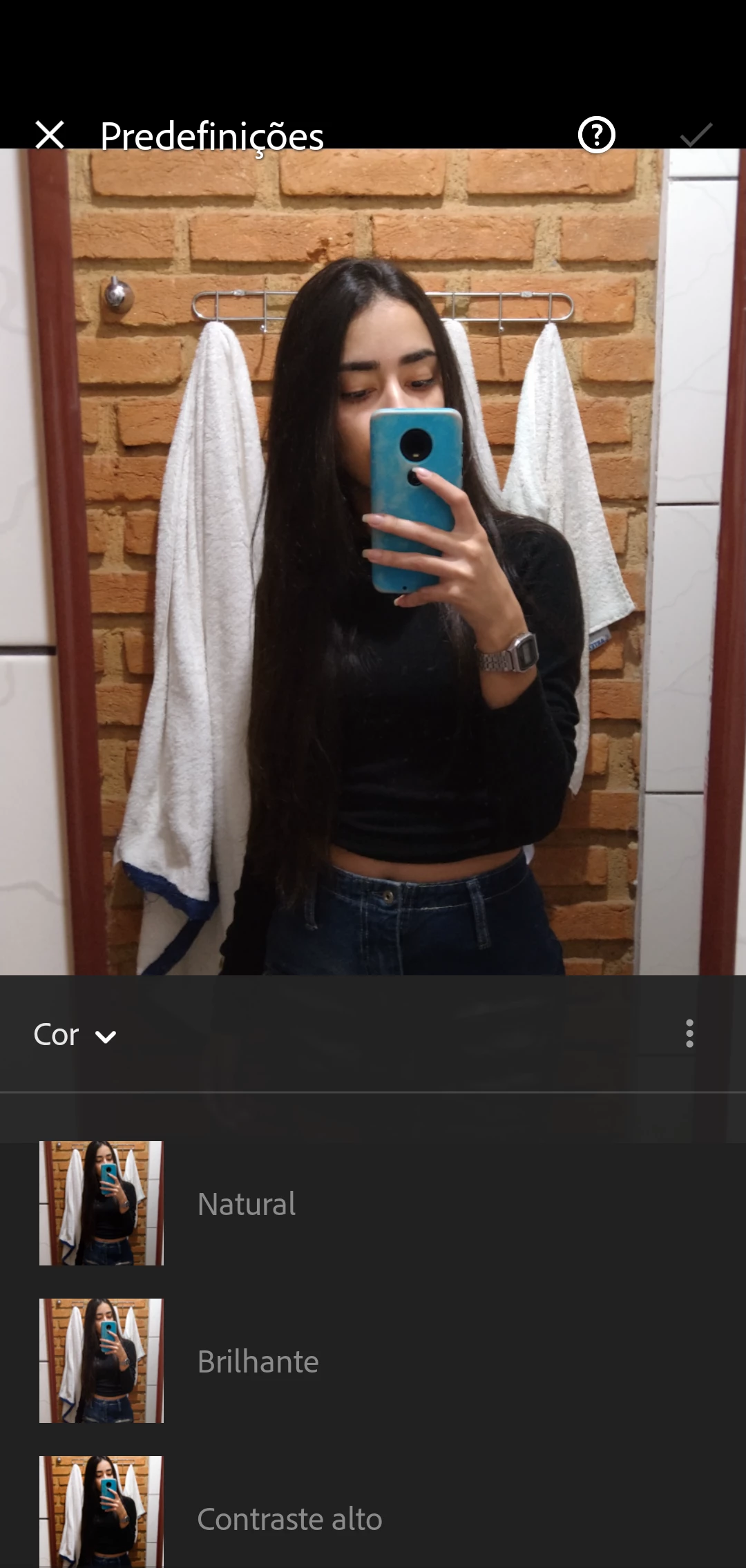Confirm preset with the checkmark
This screenshot has height=1568, width=746.
point(696,135)
